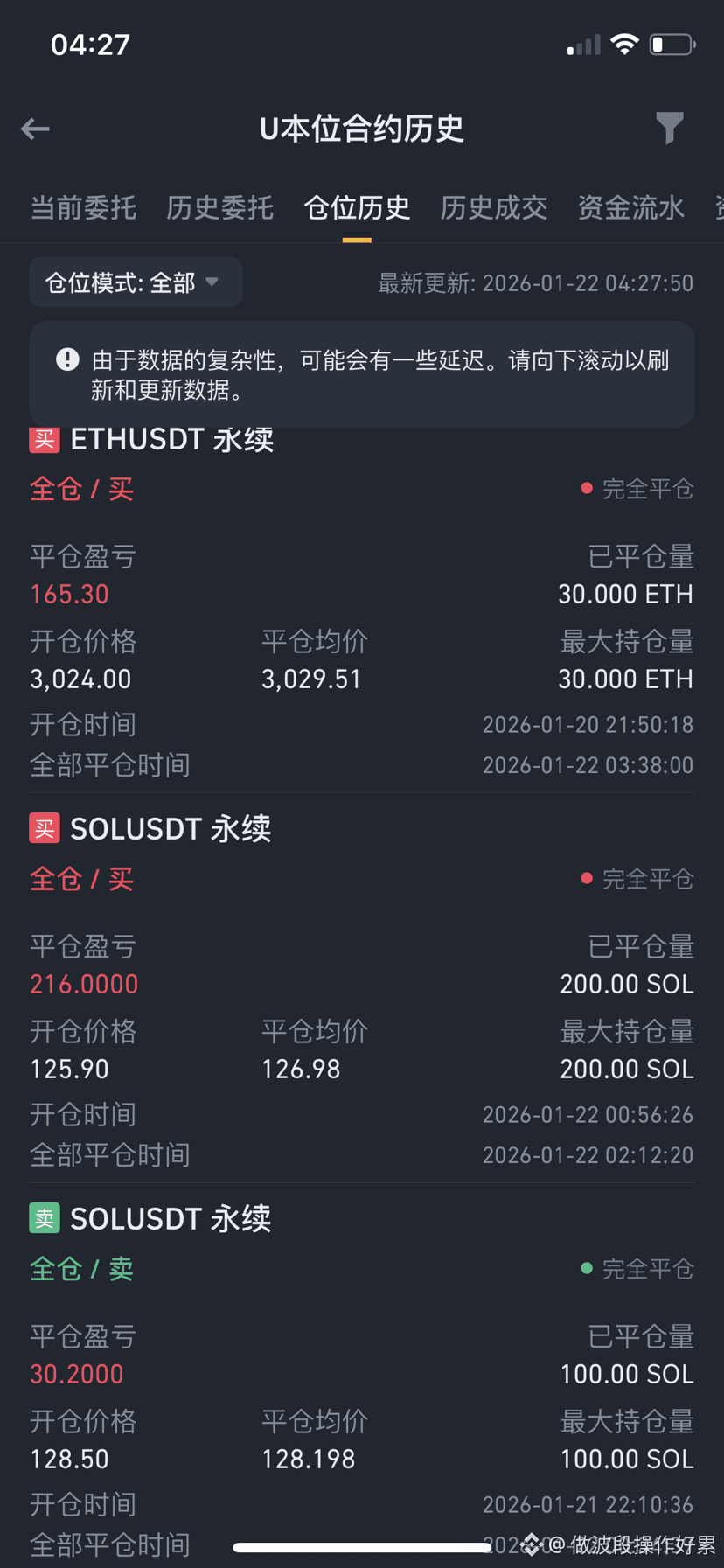Open the 资金流水 tab
The width and height of the screenshot is (724, 1568).
(x=630, y=207)
